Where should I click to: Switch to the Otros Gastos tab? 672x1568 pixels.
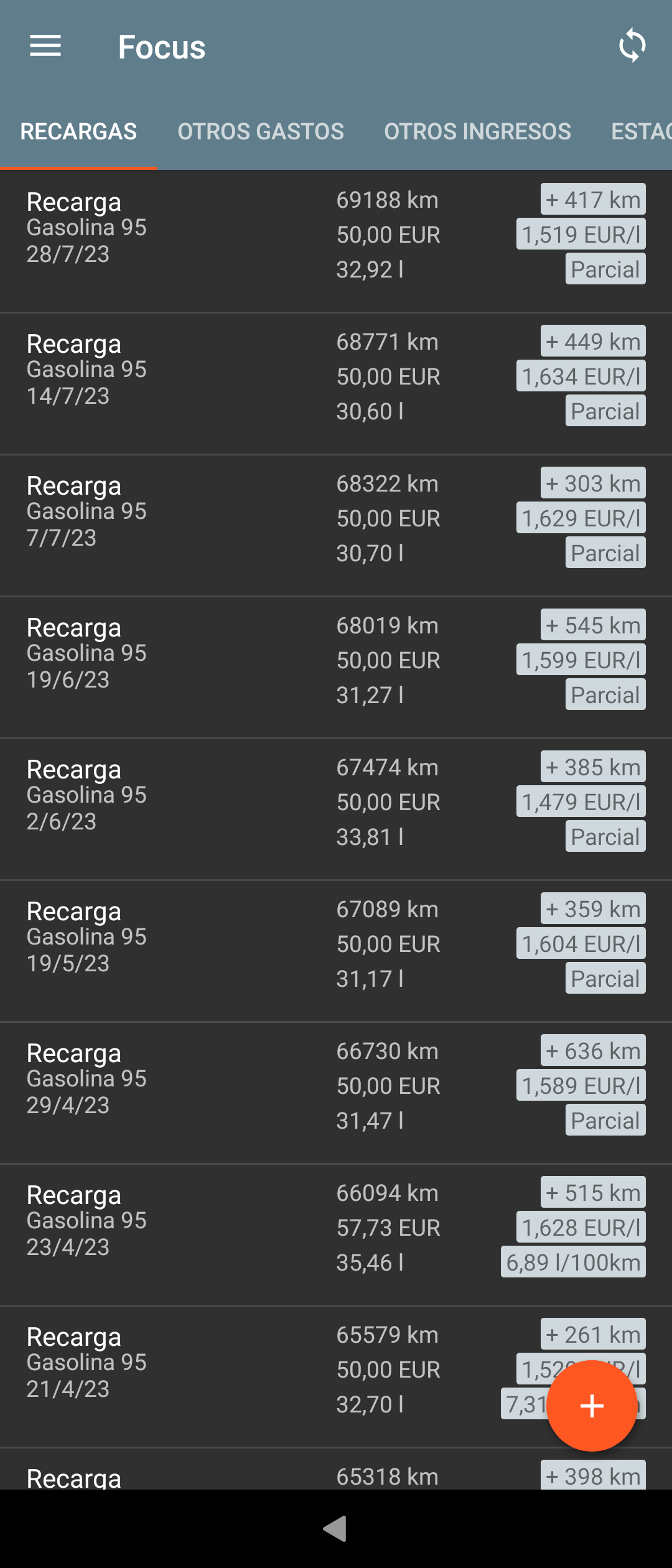pyautogui.click(x=261, y=132)
